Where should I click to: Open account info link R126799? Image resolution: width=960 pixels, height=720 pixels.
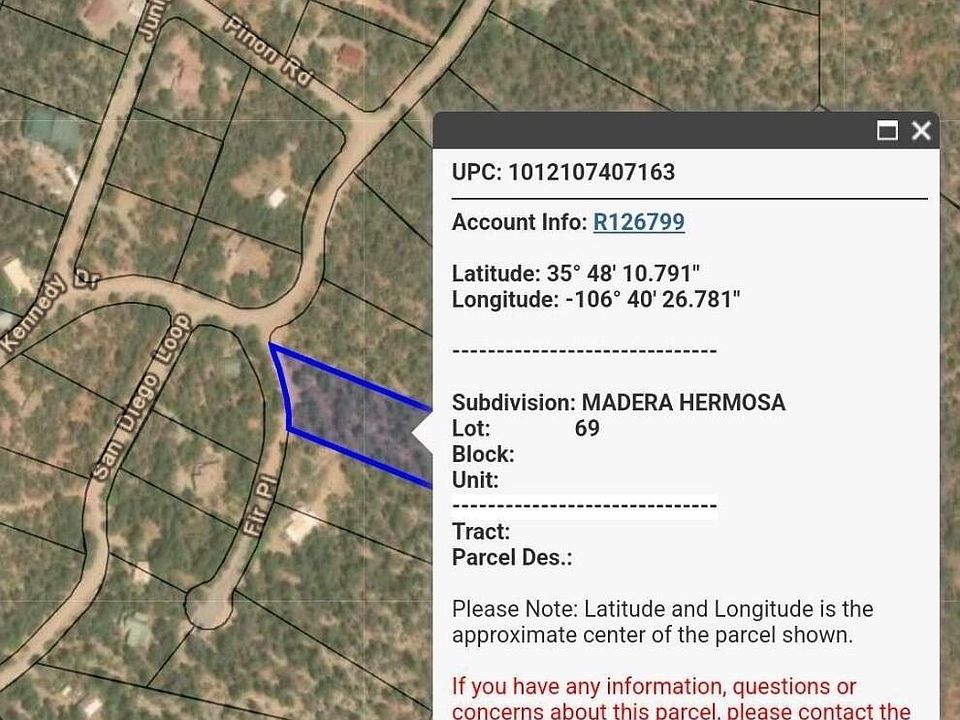pos(638,222)
